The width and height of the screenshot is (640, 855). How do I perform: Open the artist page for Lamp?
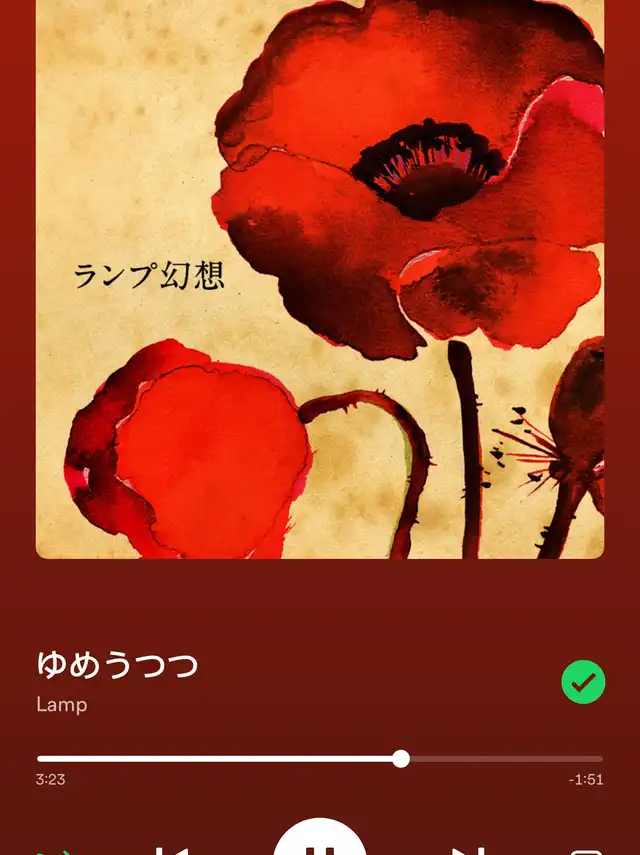pyautogui.click(x=62, y=704)
